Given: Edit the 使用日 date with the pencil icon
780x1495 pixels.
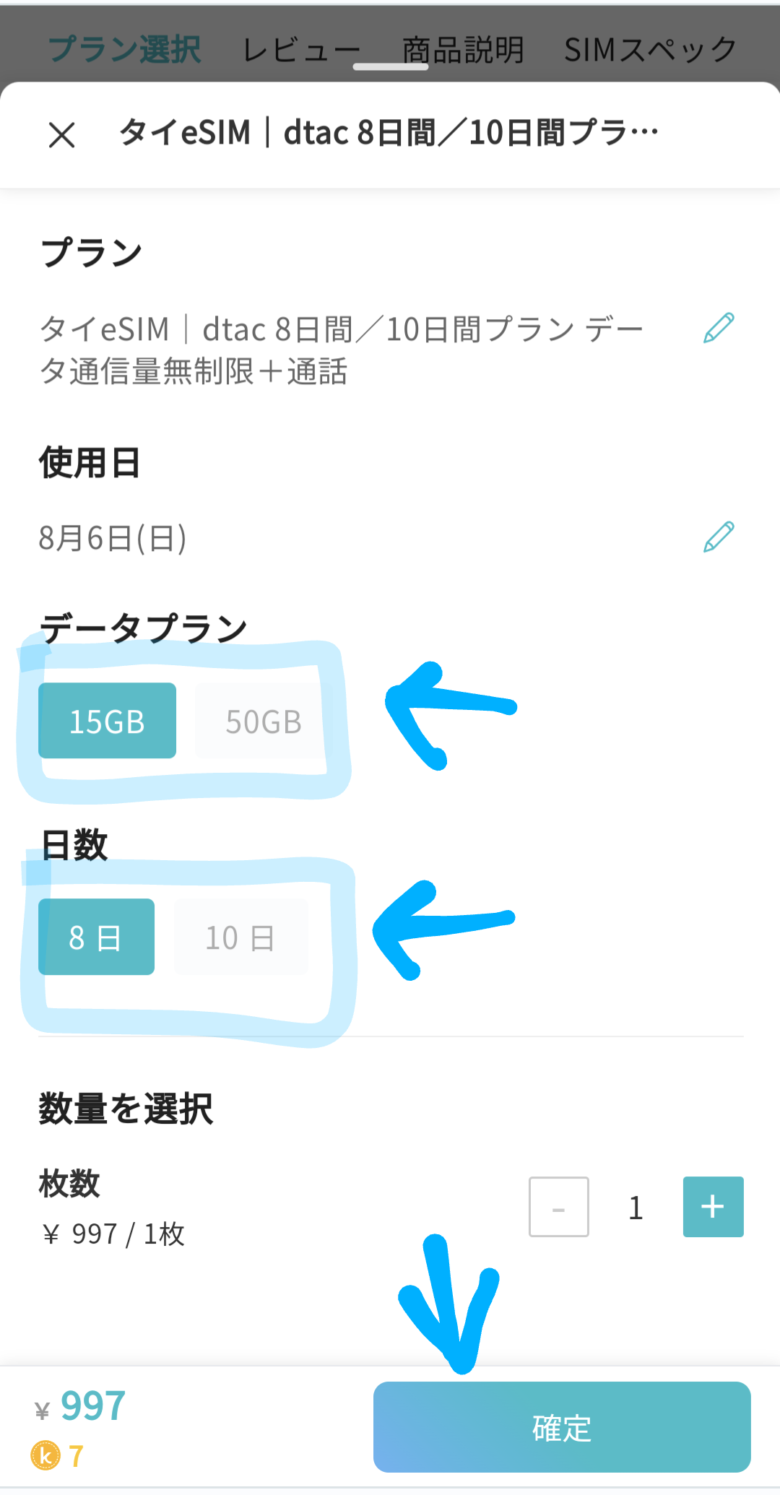Looking at the screenshot, I should click(719, 537).
